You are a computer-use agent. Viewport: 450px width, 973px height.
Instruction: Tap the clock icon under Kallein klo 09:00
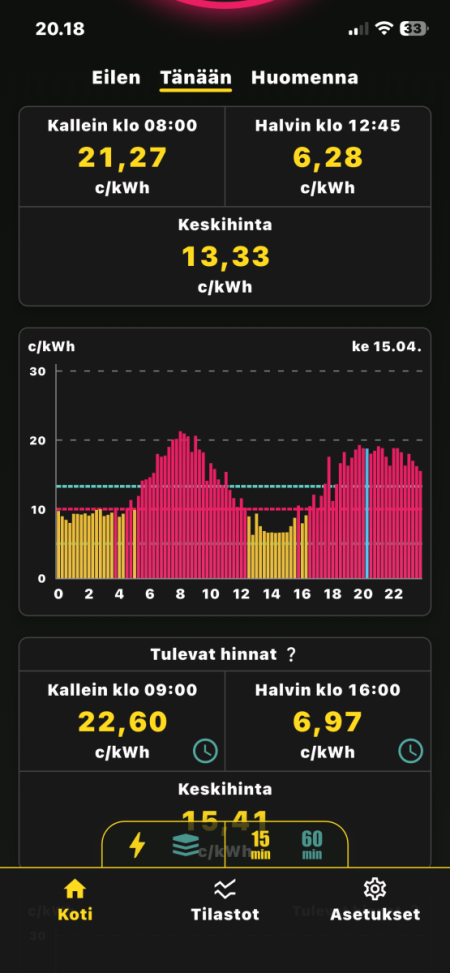205,751
